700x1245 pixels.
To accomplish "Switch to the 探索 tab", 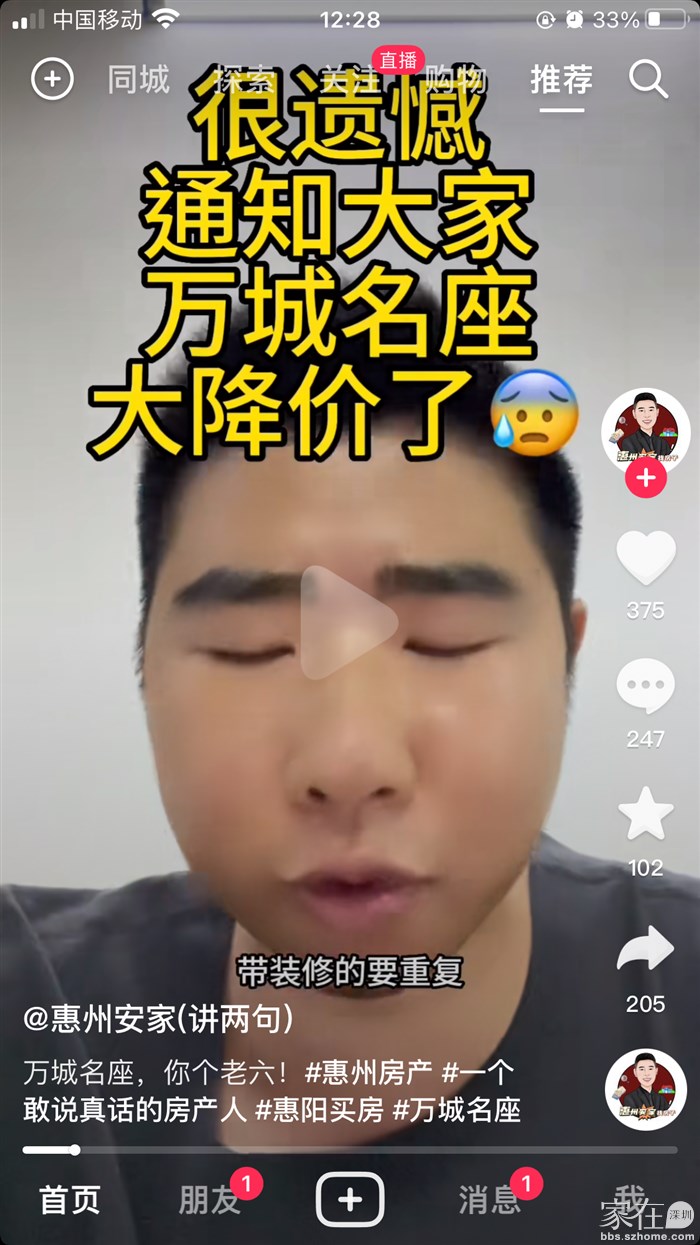I will (x=246, y=80).
